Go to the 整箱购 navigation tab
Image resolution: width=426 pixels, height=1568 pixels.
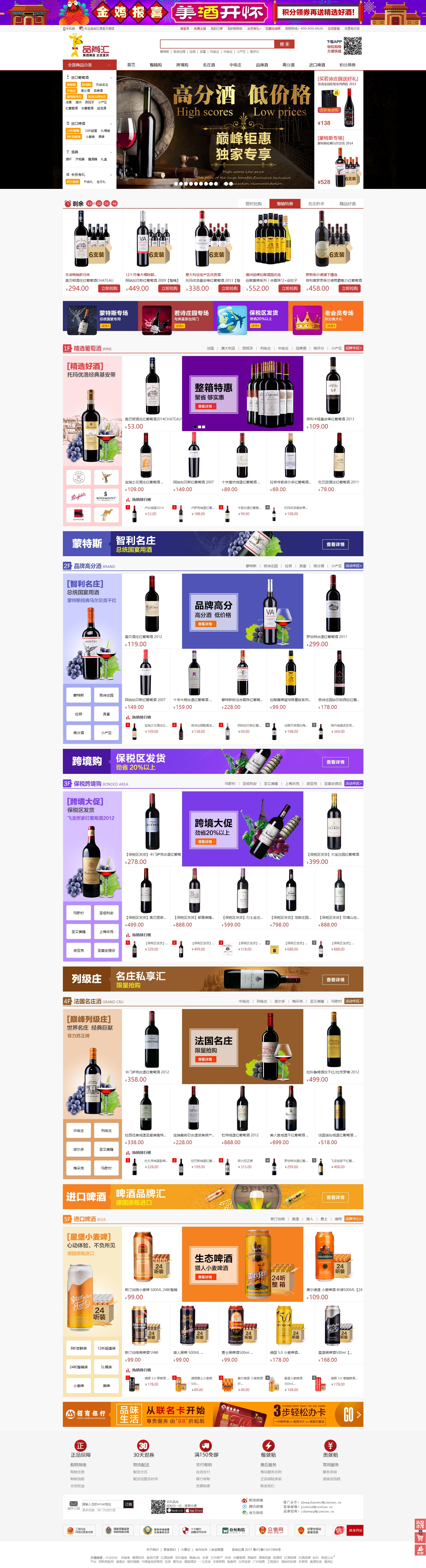click(x=156, y=65)
